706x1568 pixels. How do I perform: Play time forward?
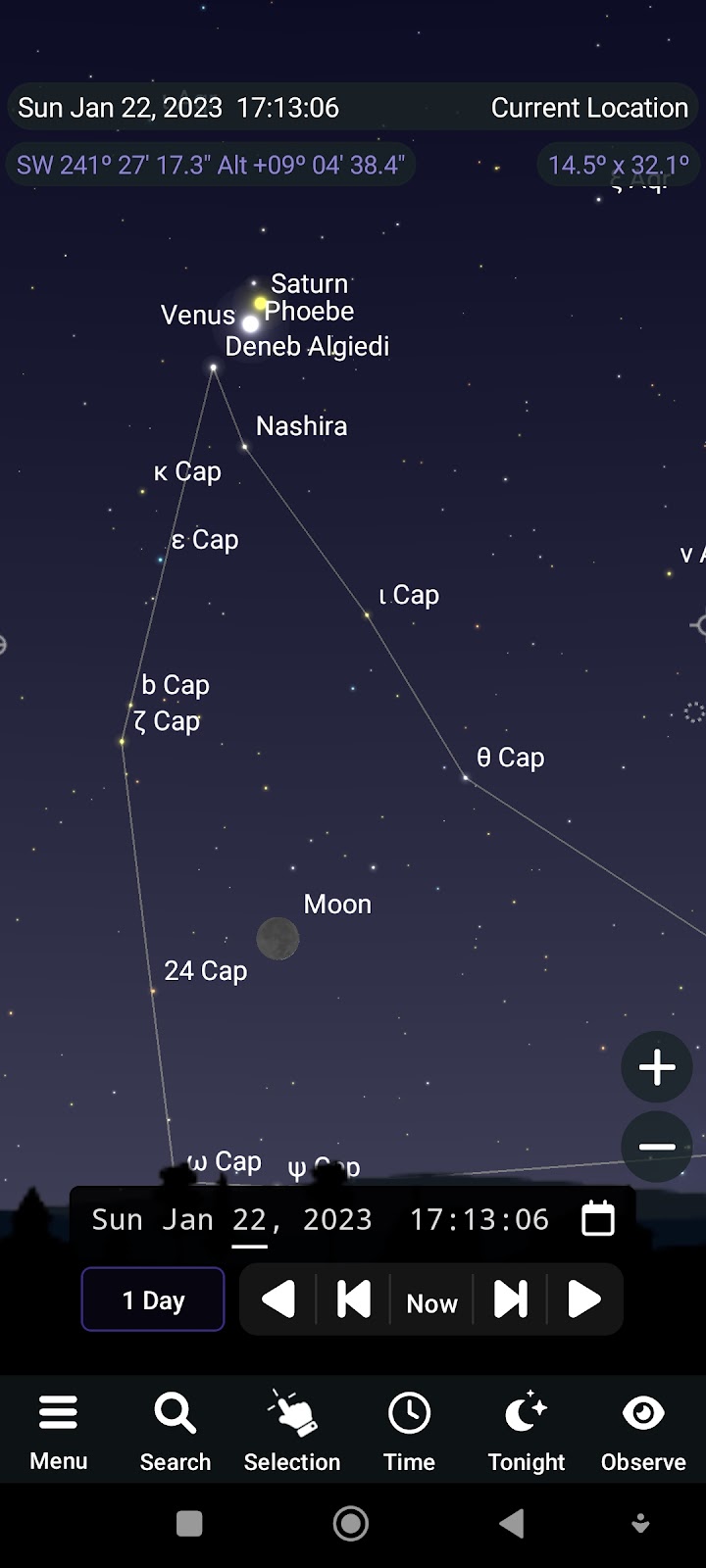(x=584, y=1299)
